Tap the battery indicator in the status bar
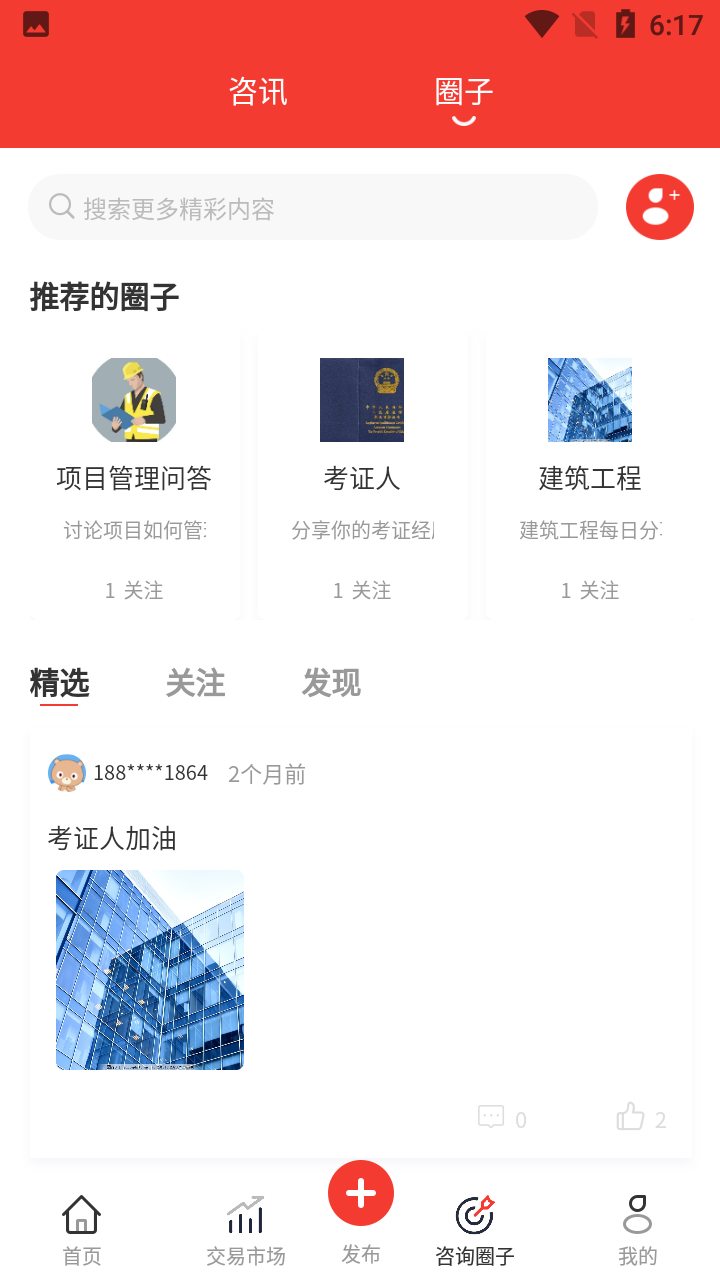Viewport: 720px width, 1280px height. pos(624,25)
